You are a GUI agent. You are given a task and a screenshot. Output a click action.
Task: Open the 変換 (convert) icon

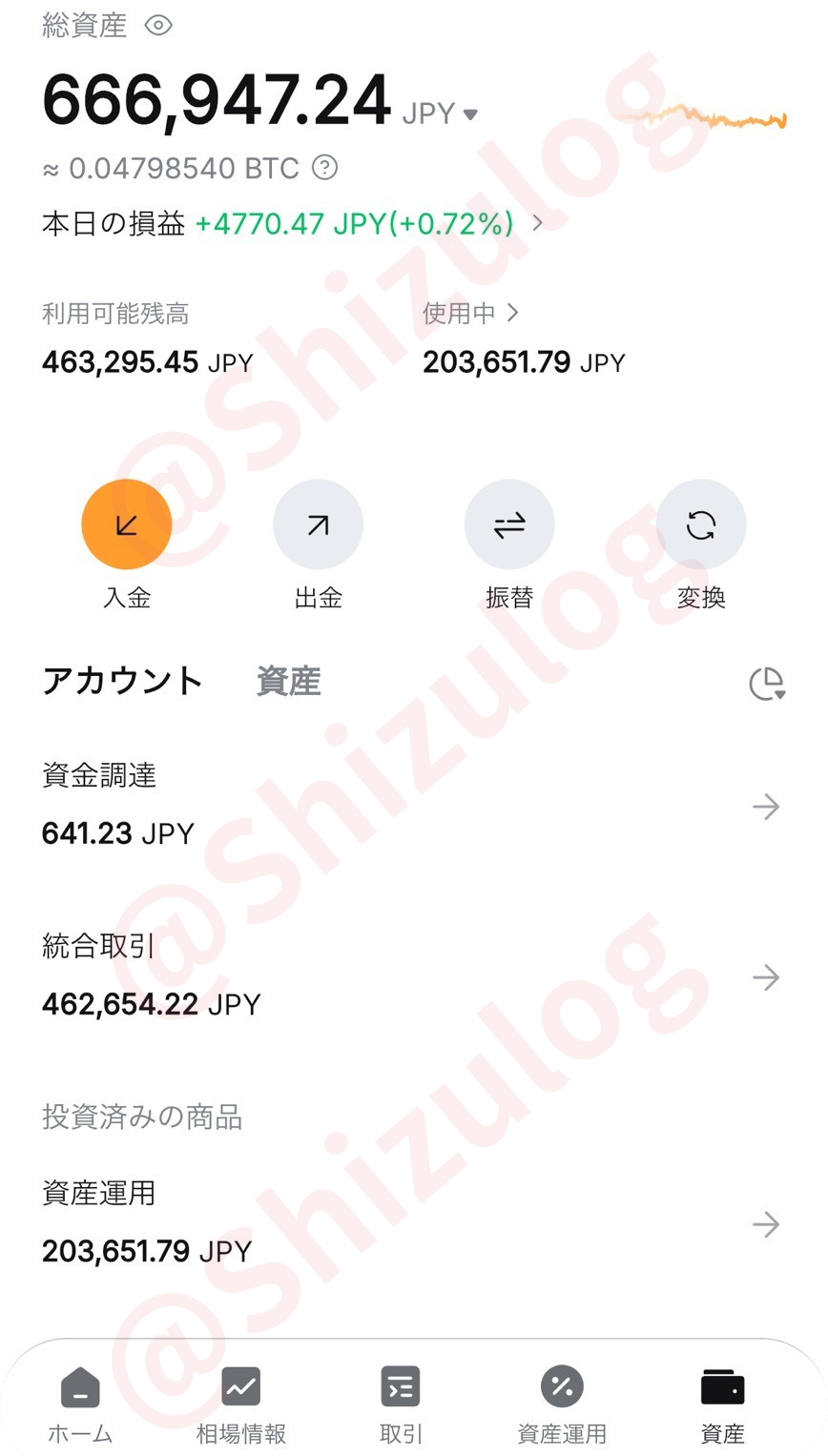701,523
